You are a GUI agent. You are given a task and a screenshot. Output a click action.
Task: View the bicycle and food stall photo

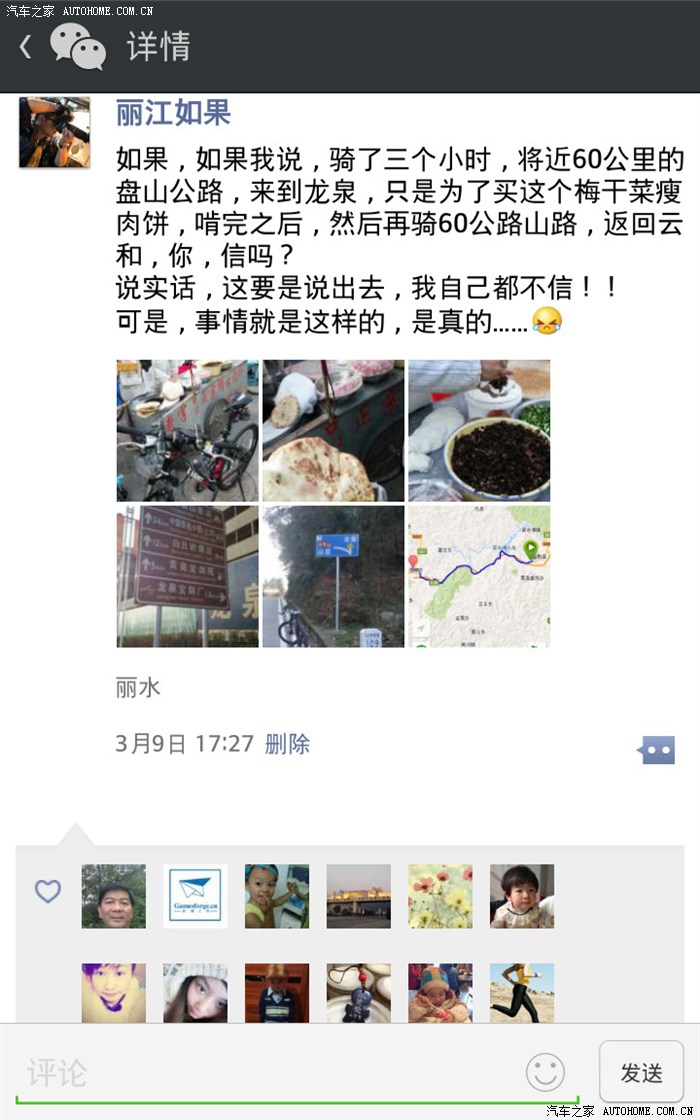[x=187, y=430]
